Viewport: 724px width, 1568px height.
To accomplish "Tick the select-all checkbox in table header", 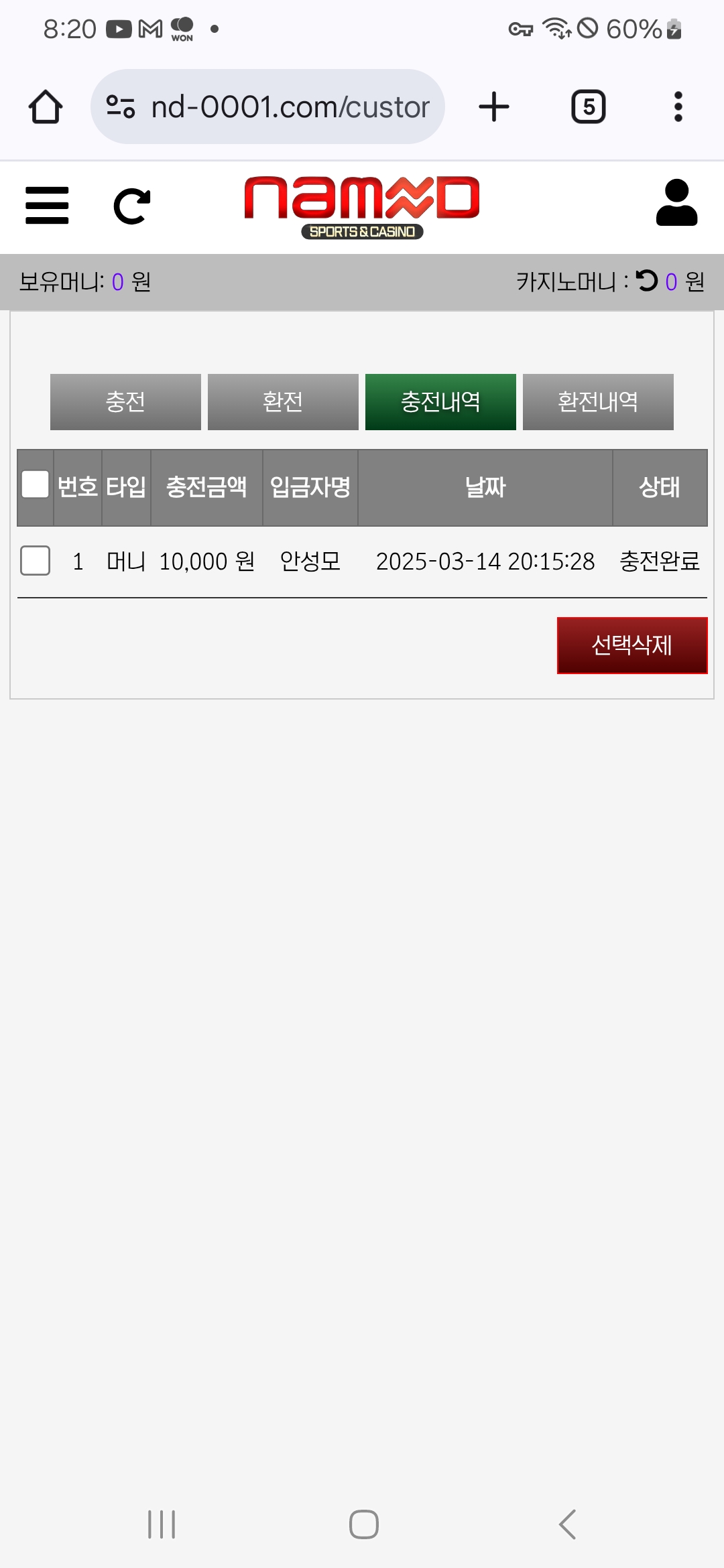I will point(36,484).
